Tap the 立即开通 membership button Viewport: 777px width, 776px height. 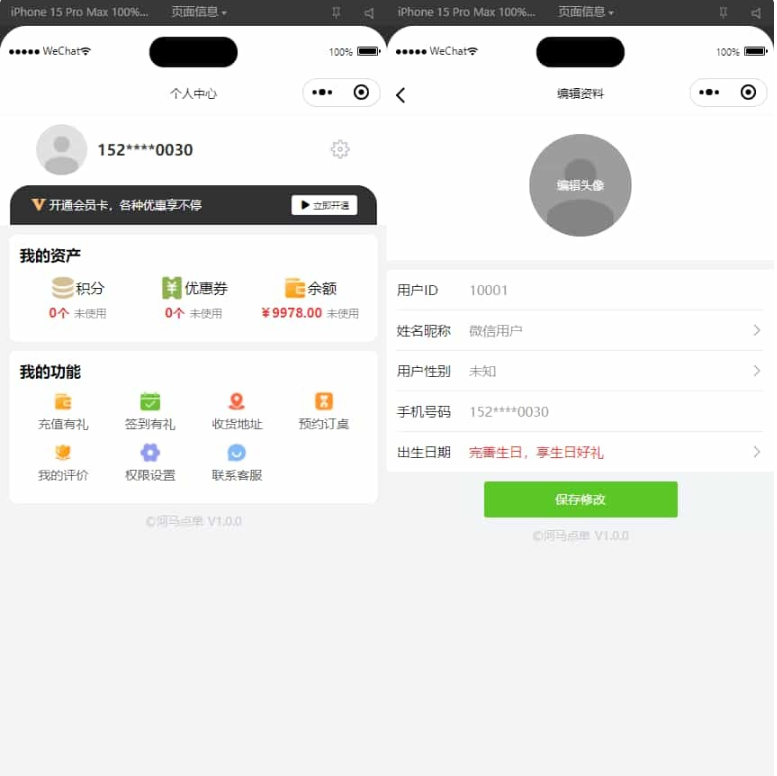point(324,205)
